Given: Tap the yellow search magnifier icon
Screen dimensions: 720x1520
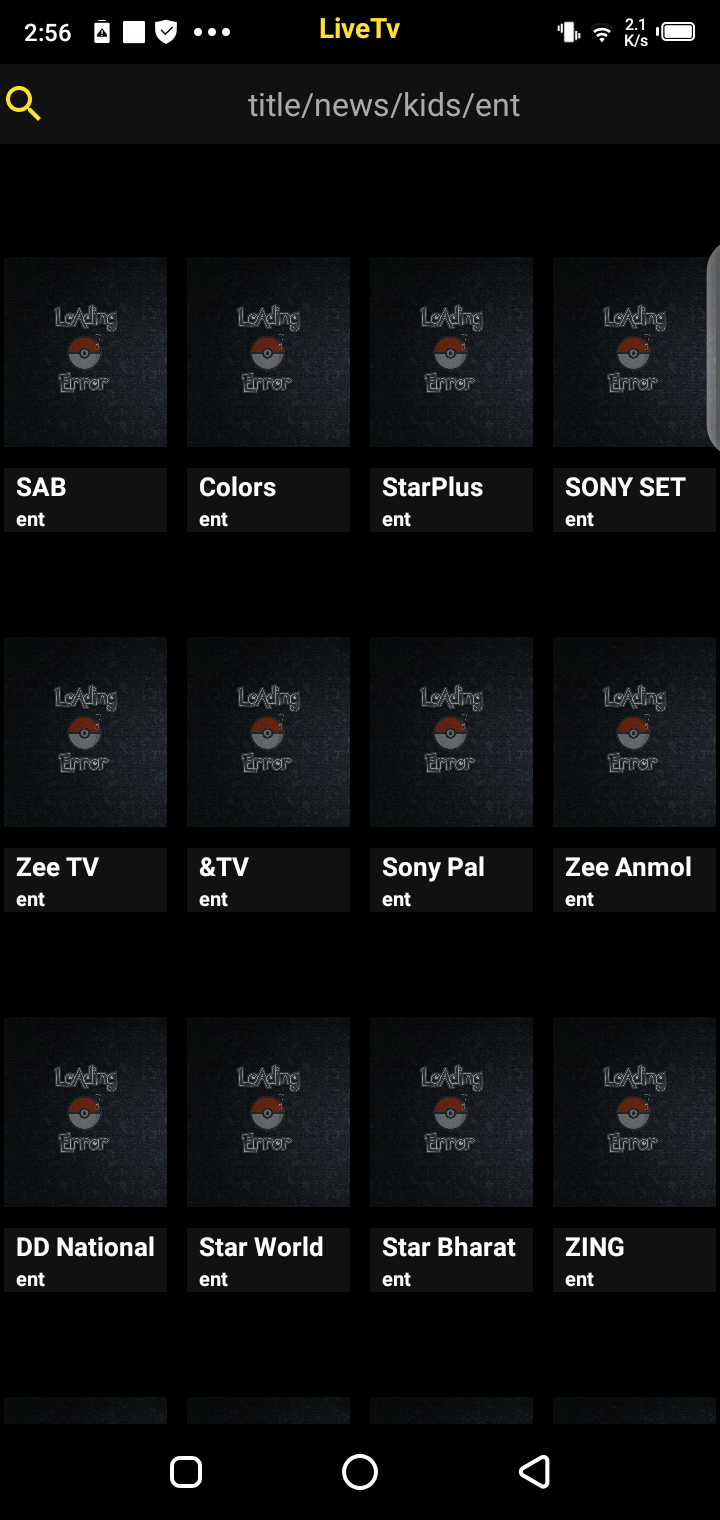Looking at the screenshot, I should [x=23, y=104].
